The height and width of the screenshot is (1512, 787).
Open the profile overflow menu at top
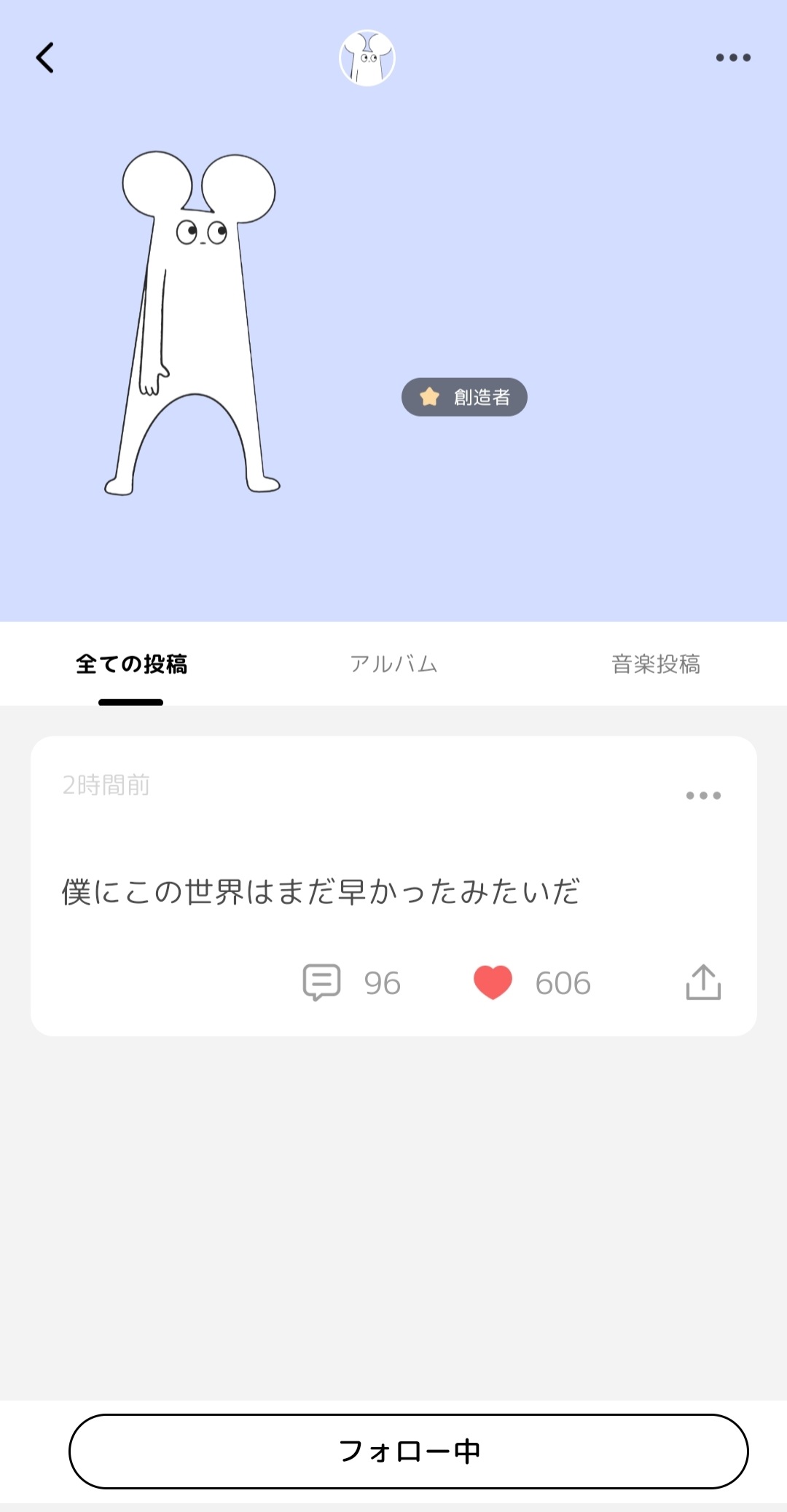(x=732, y=58)
